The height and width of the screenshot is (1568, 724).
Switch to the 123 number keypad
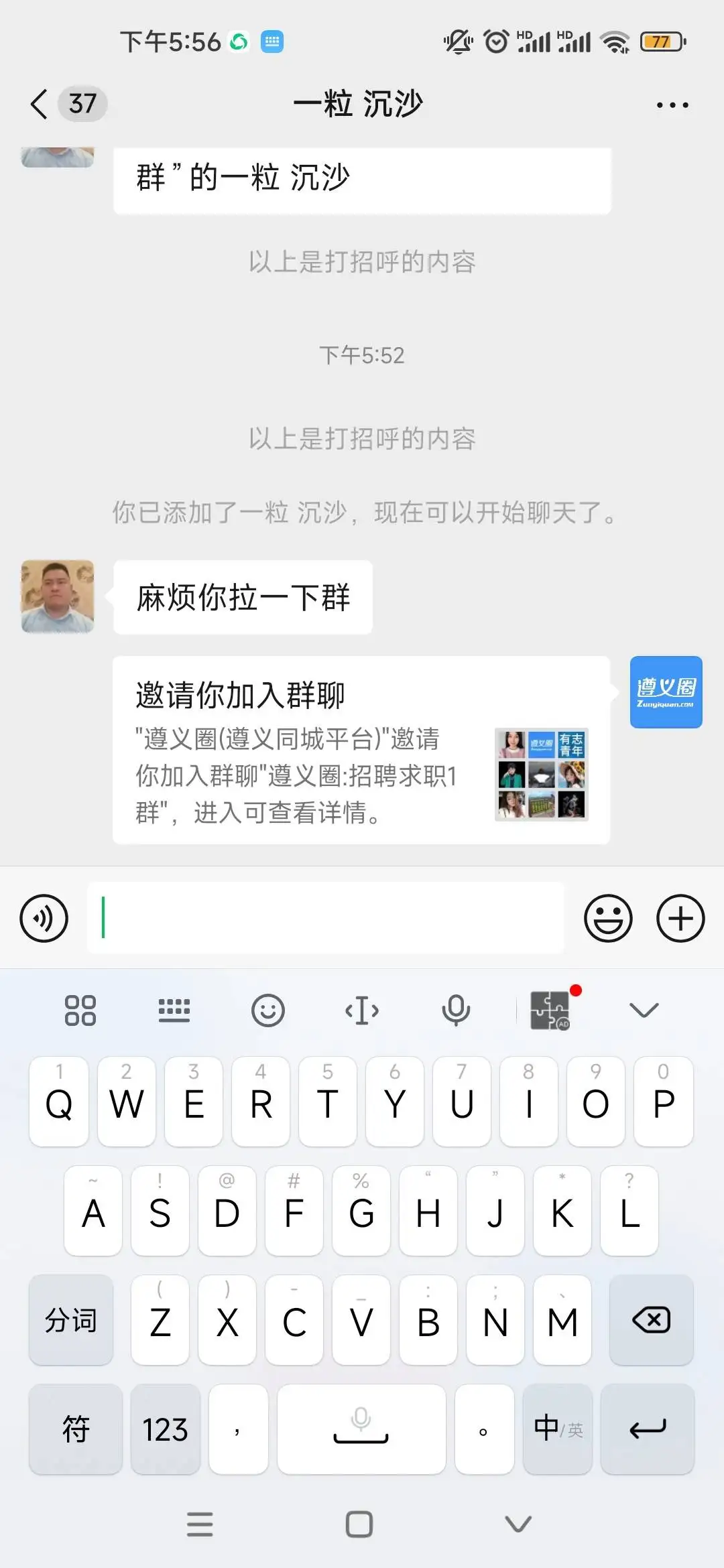point(165,1429)
